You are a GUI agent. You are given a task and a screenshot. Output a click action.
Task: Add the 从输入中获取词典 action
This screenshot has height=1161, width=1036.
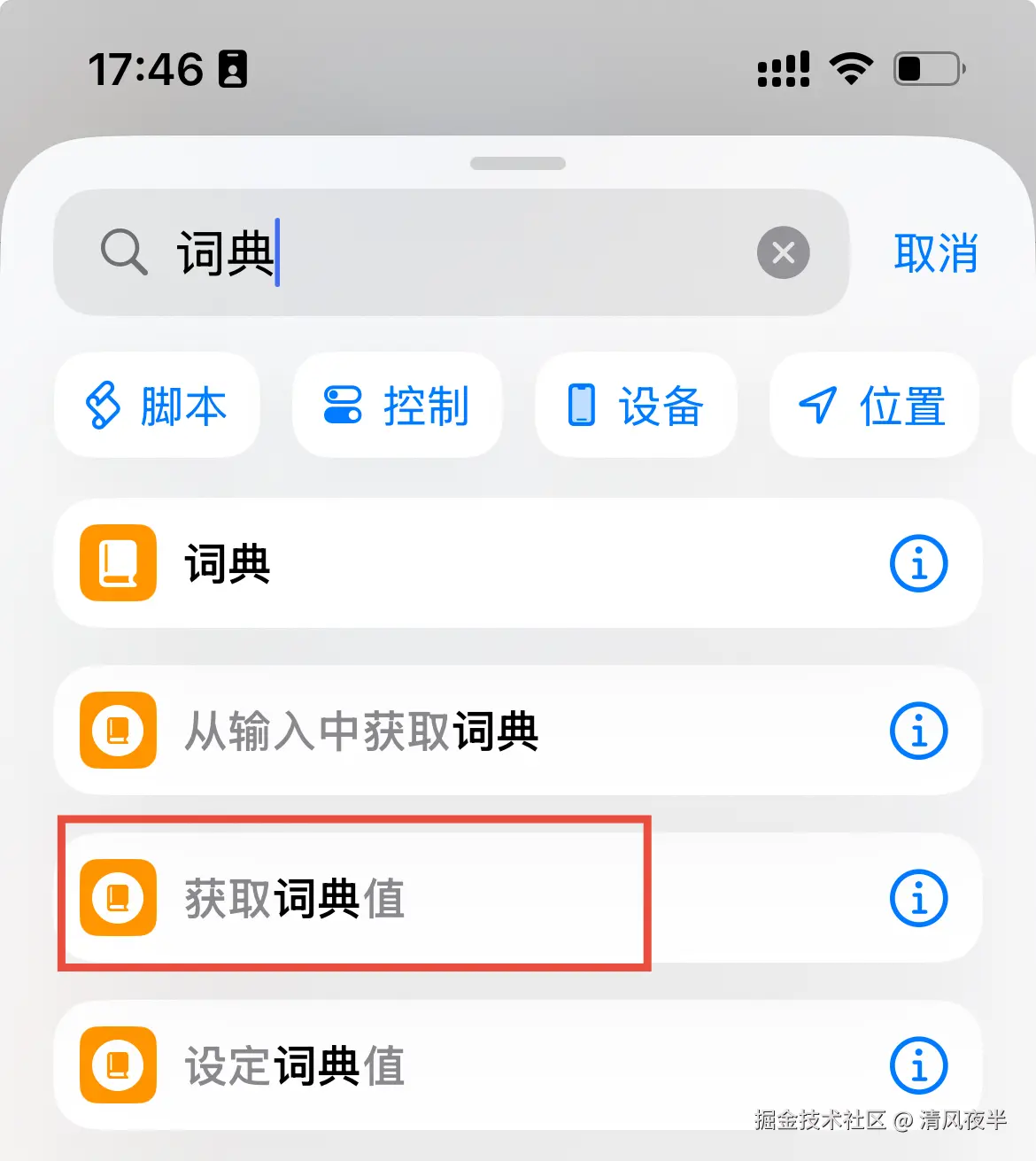(443, 731)
